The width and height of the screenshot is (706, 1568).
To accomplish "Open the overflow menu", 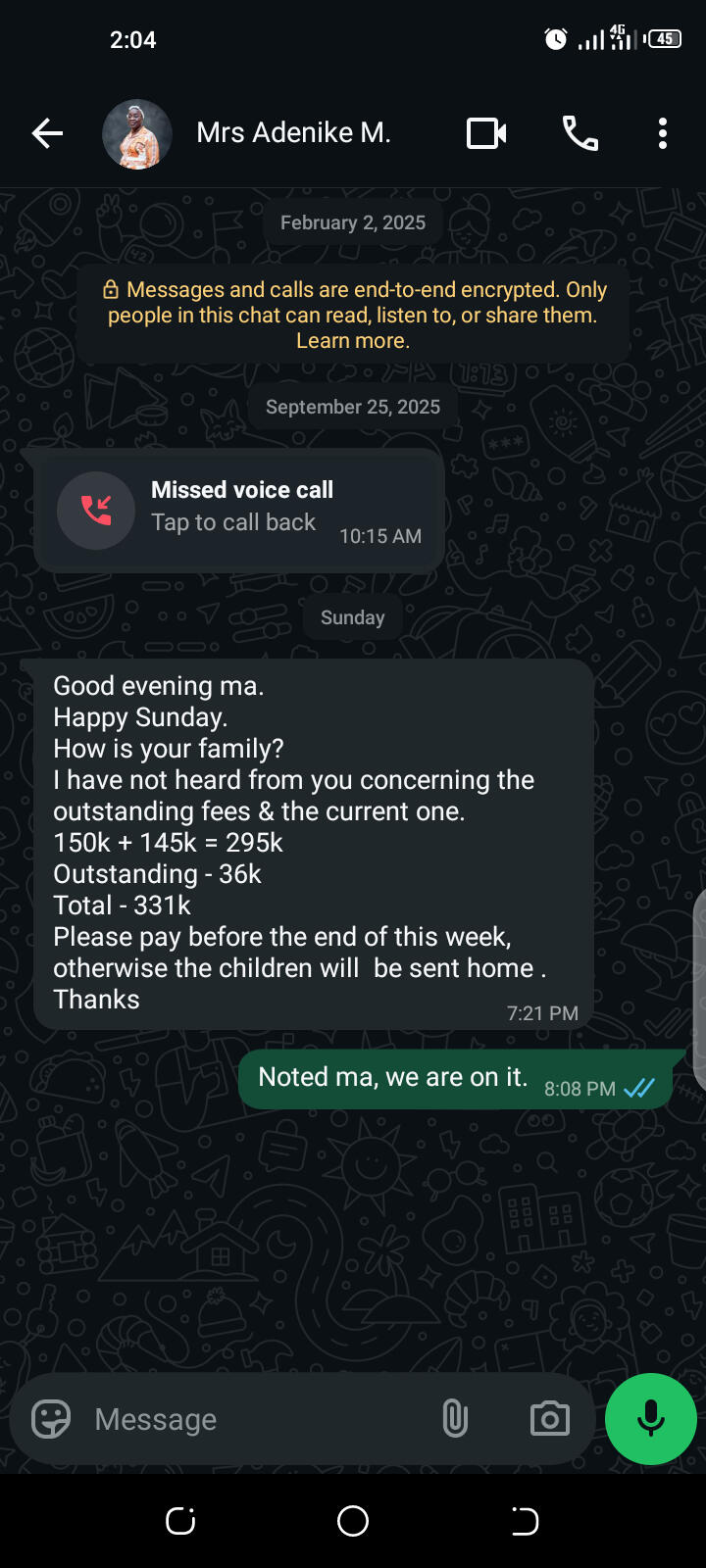I will pos(663,133).
